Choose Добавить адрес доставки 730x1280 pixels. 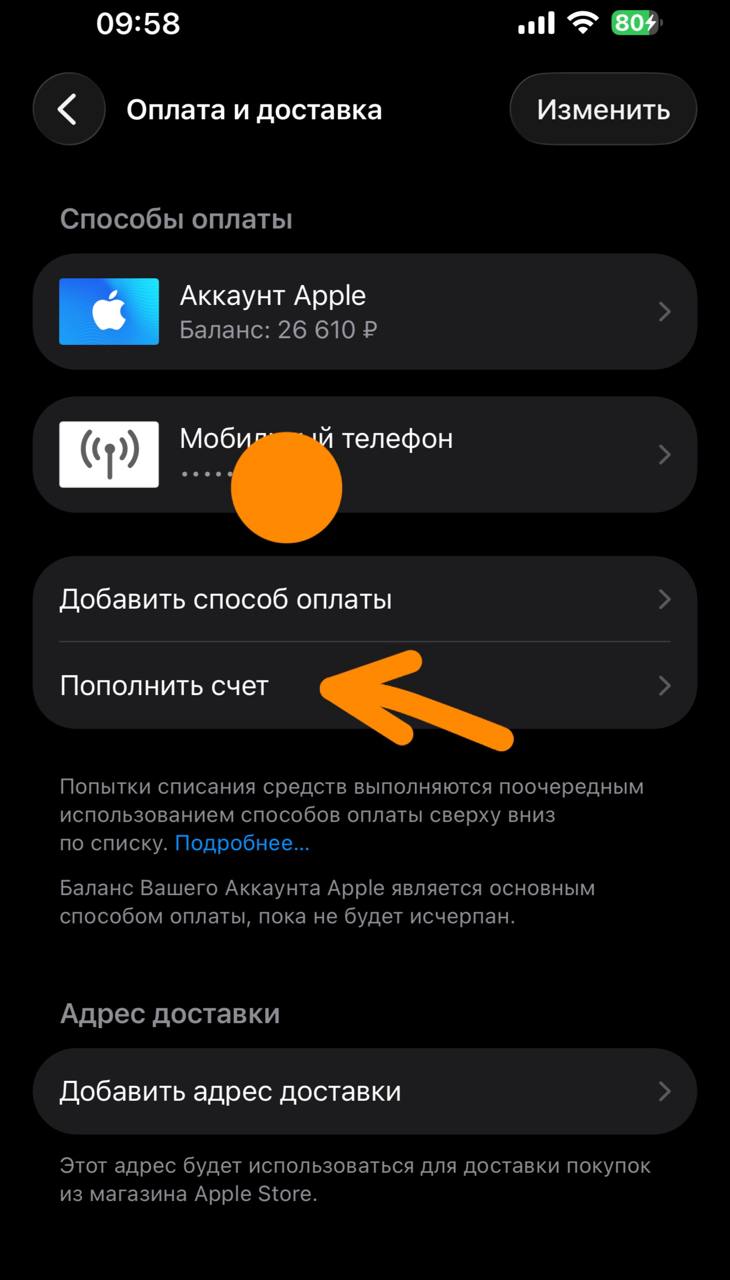pos(364,1091)
